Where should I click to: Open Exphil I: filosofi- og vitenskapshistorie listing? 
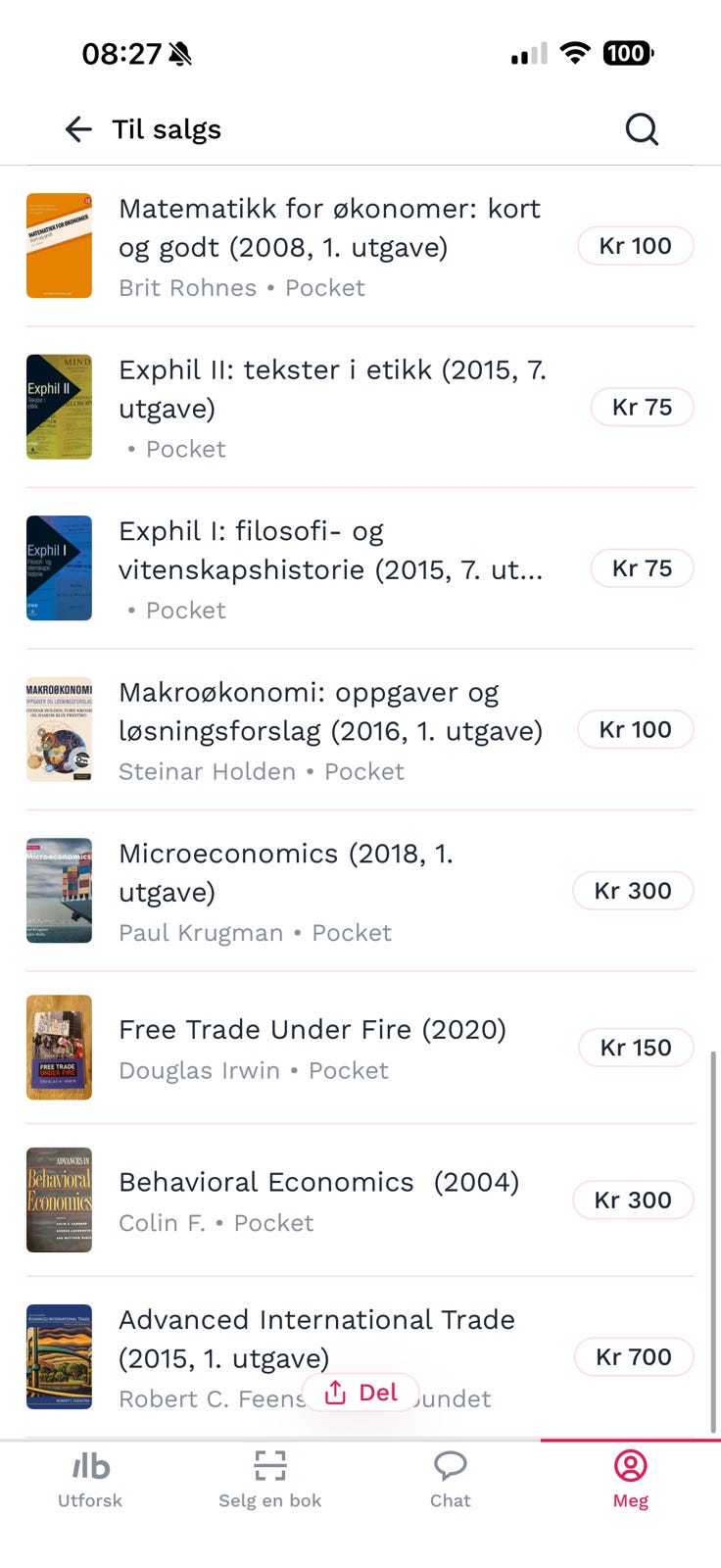pos(329,568)
